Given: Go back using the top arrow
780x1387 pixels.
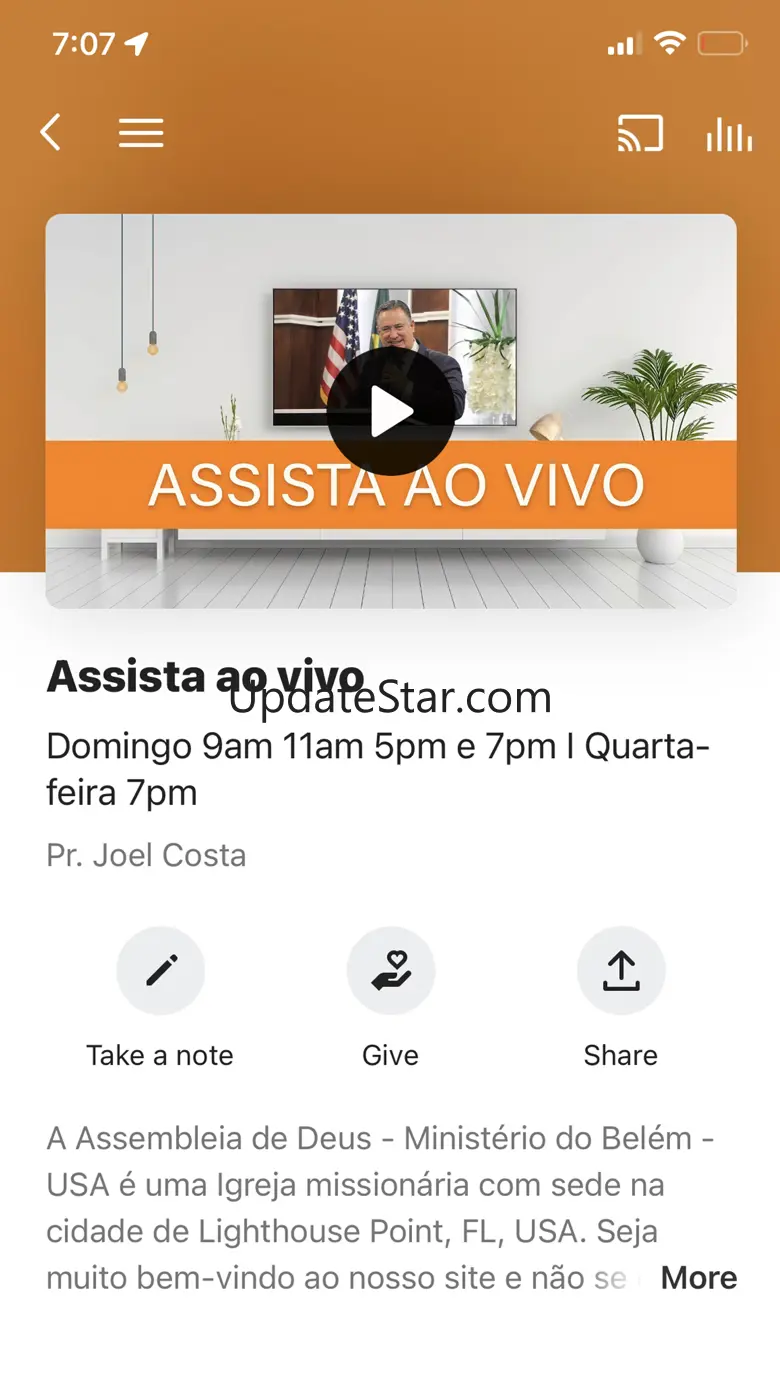Looking at the screenshot, I should [51, 133].
